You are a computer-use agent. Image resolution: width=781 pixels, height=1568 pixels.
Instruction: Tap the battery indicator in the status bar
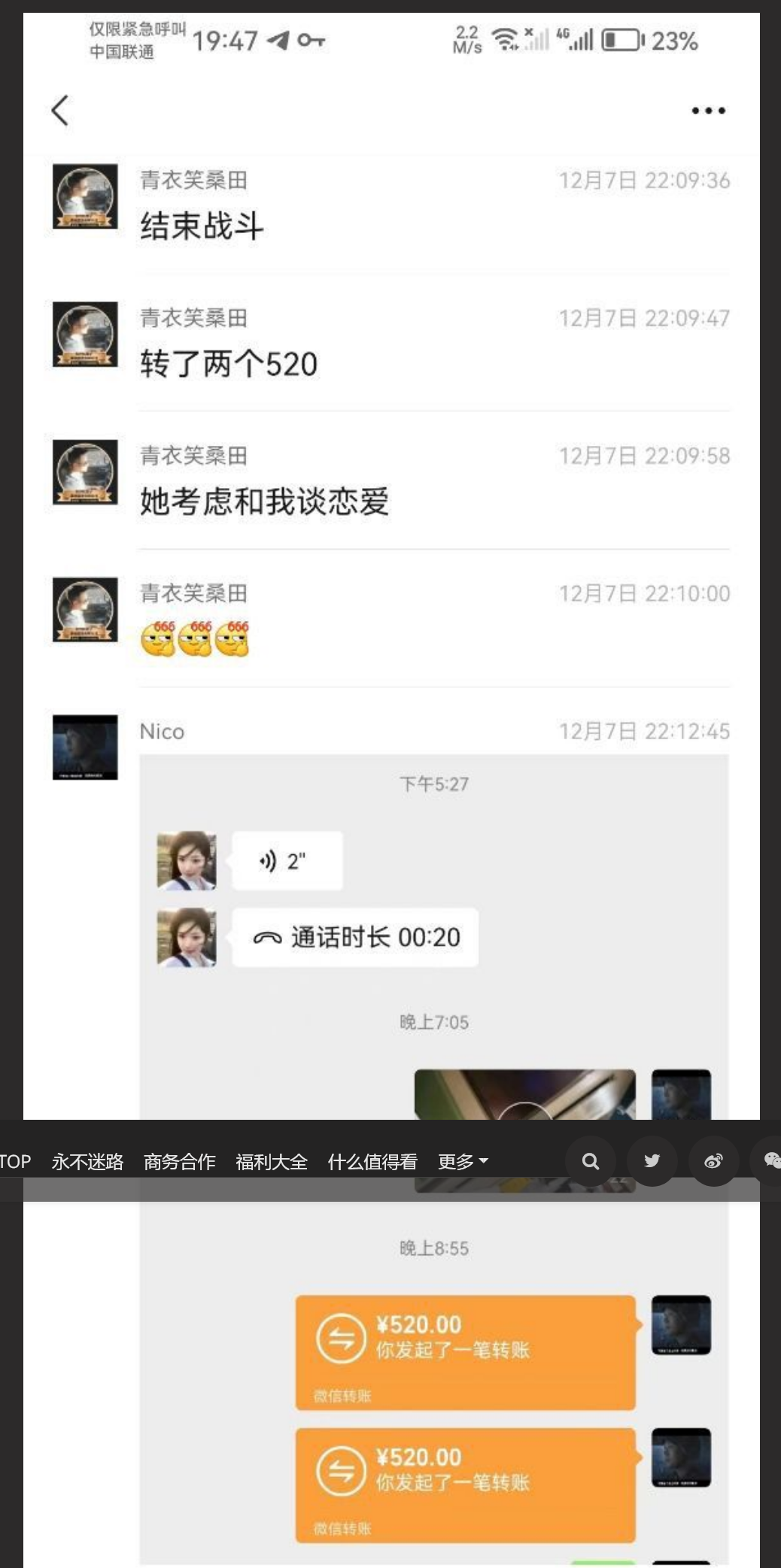(621, 41)
